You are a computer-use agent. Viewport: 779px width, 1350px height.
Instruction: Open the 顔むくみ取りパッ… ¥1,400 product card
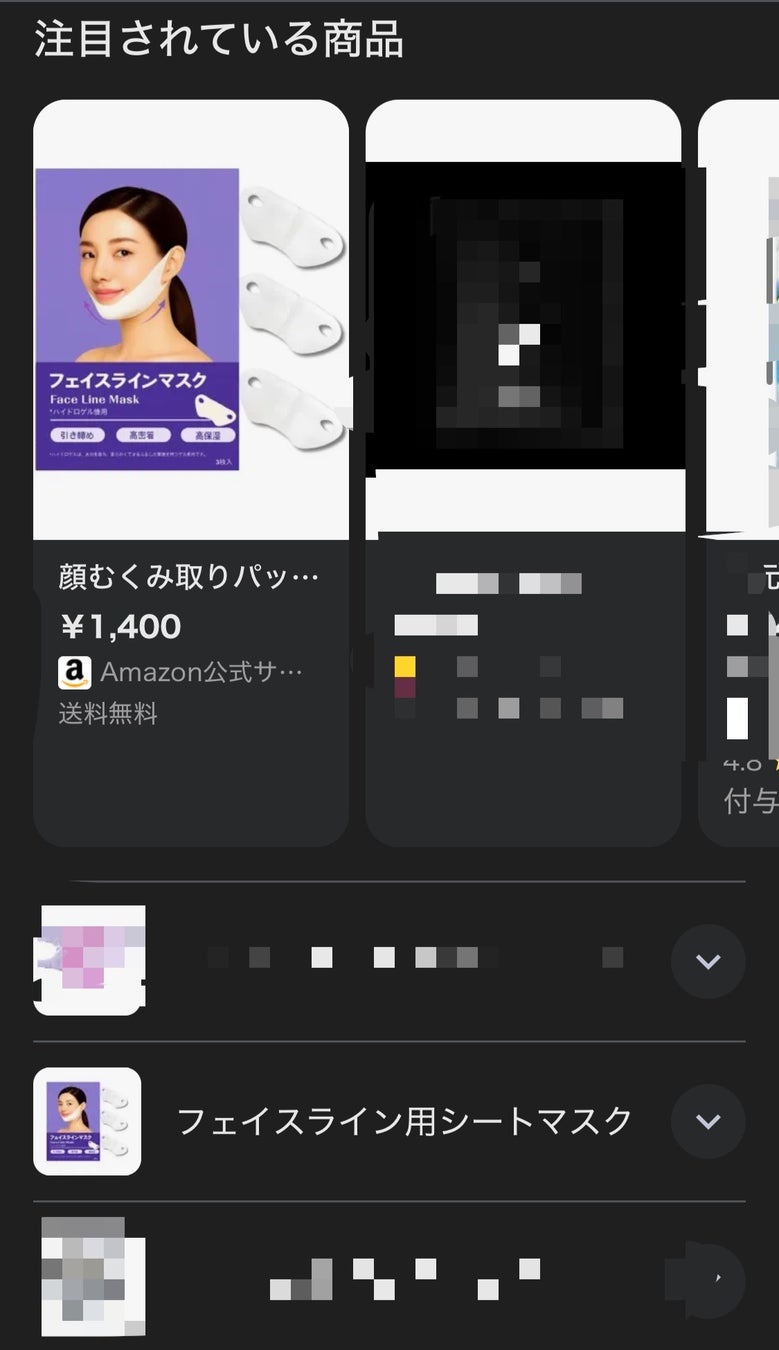(191, 470)
